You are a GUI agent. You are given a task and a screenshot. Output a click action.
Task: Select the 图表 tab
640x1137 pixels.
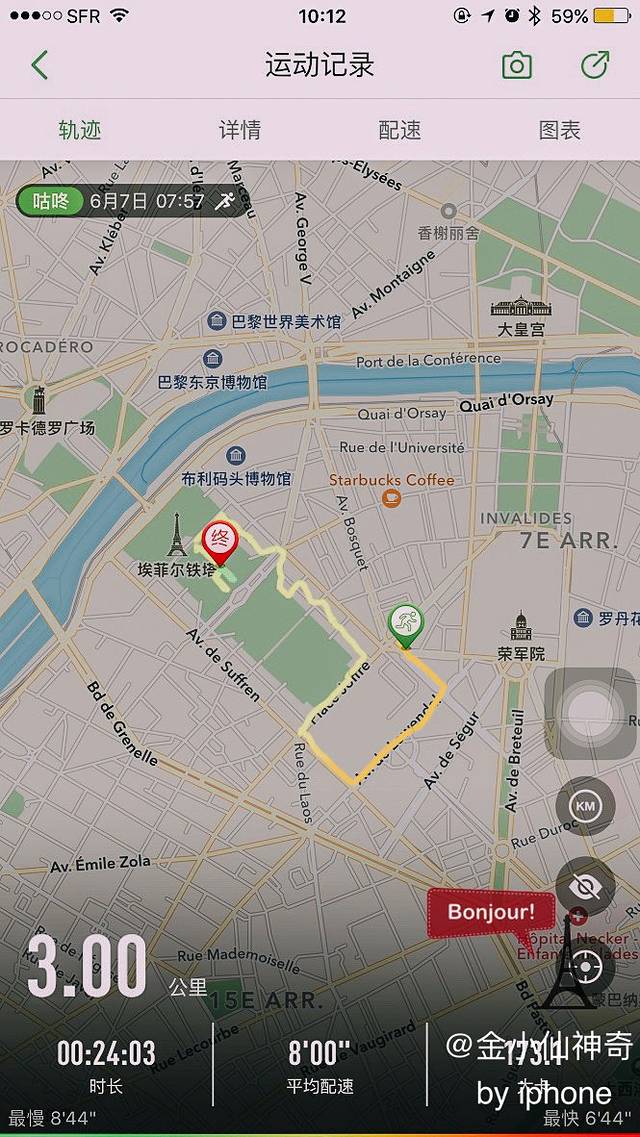point(560,130)
